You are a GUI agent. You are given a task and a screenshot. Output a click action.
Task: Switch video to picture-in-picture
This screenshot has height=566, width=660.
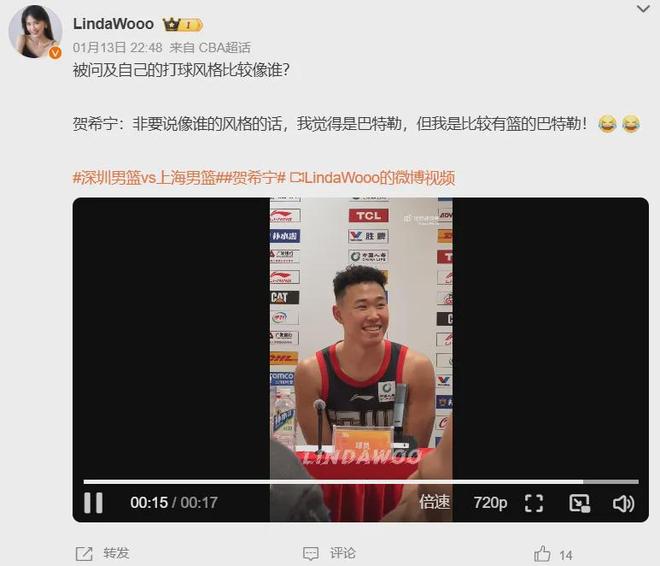pyautogui.click(x=579, y=503)
